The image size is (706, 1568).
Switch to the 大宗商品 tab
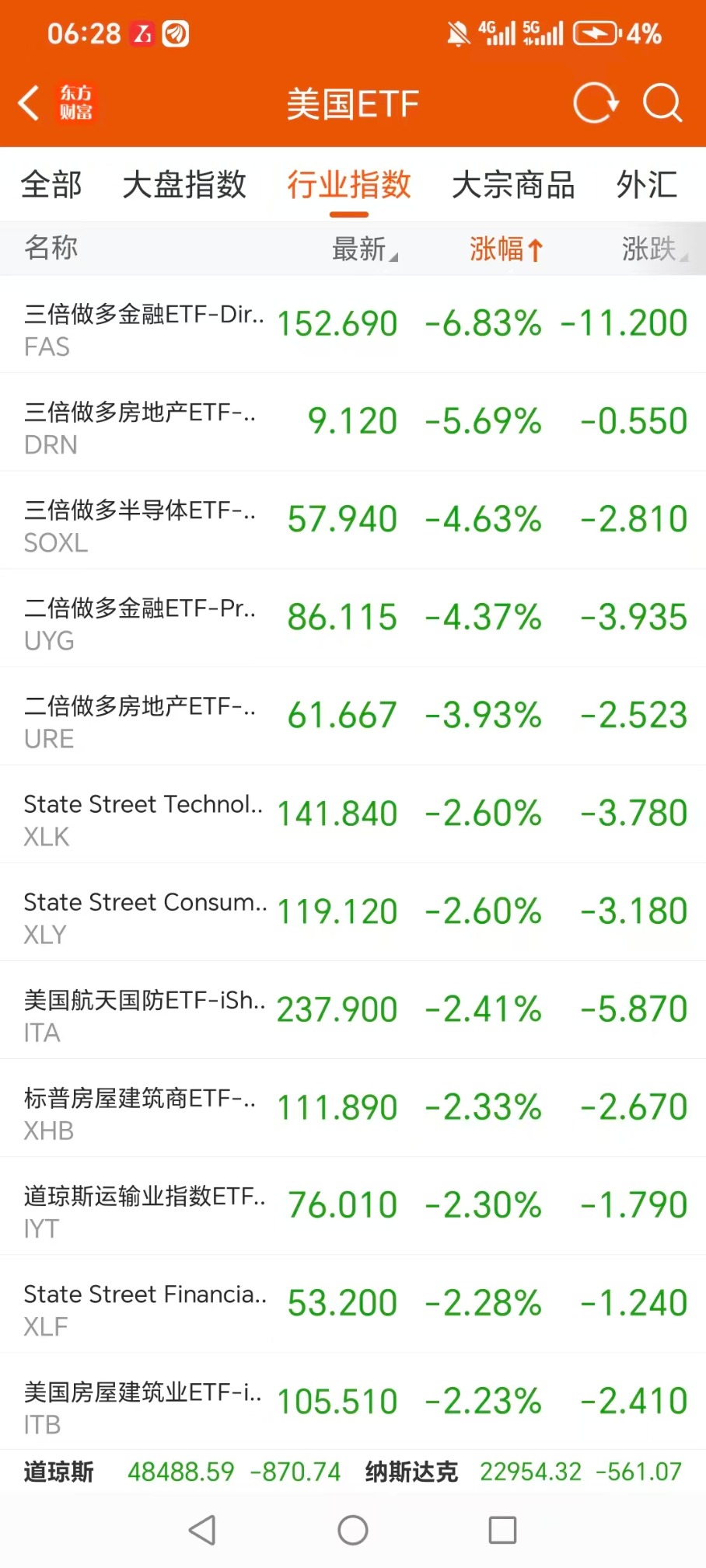(513, 185)
